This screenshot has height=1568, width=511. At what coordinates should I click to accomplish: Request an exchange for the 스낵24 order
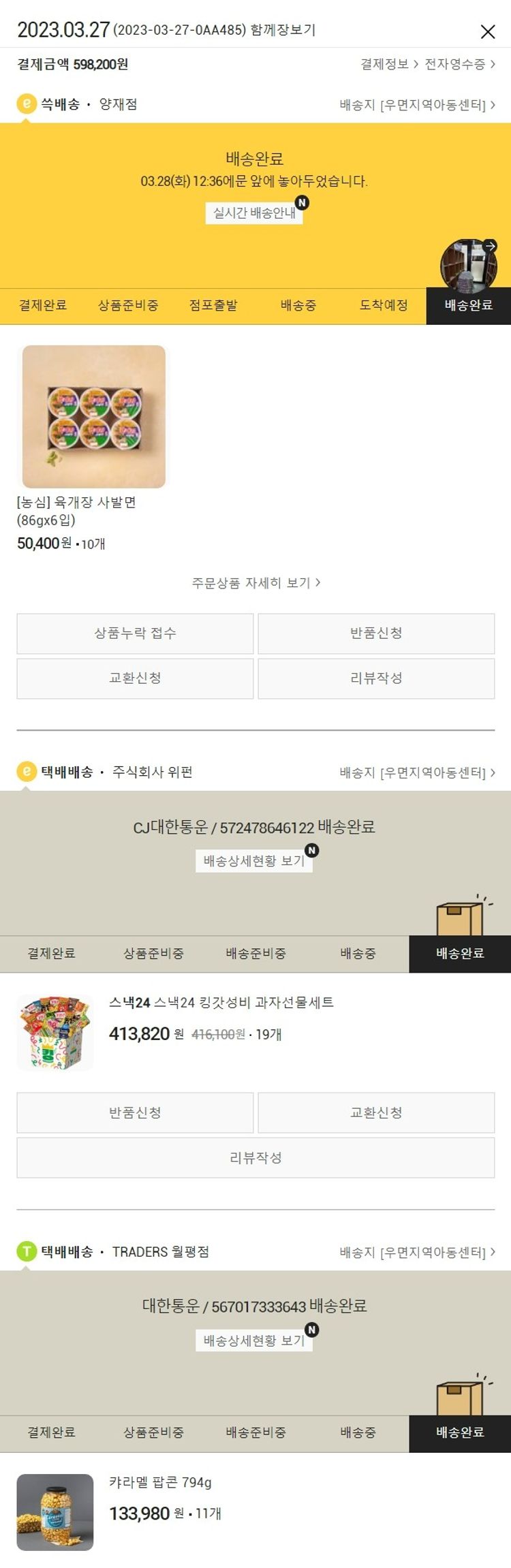(376, 1113)
